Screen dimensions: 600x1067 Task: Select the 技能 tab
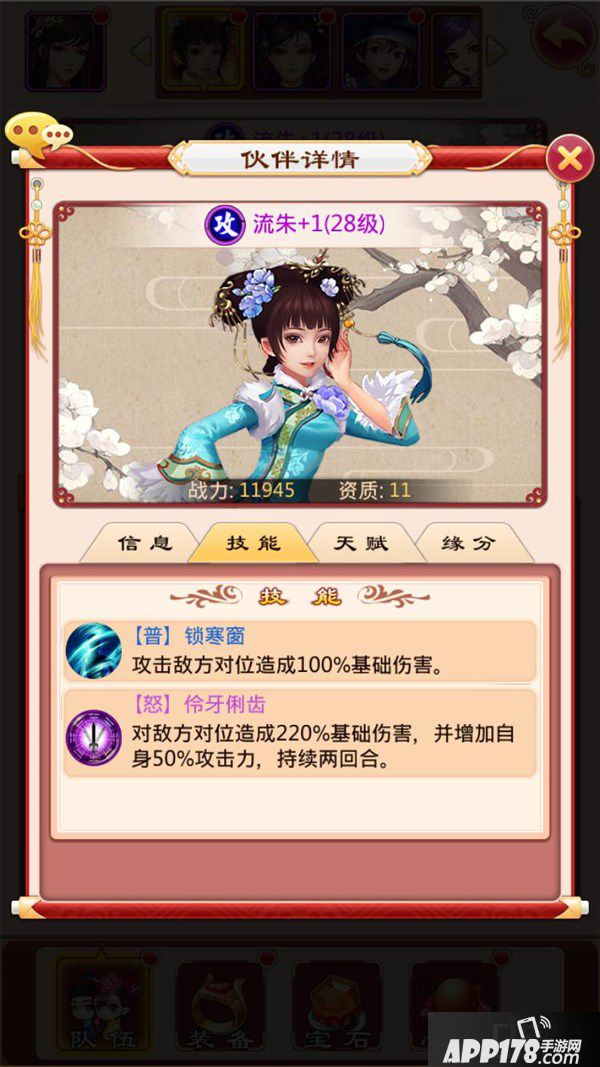[x=253, y=544]
